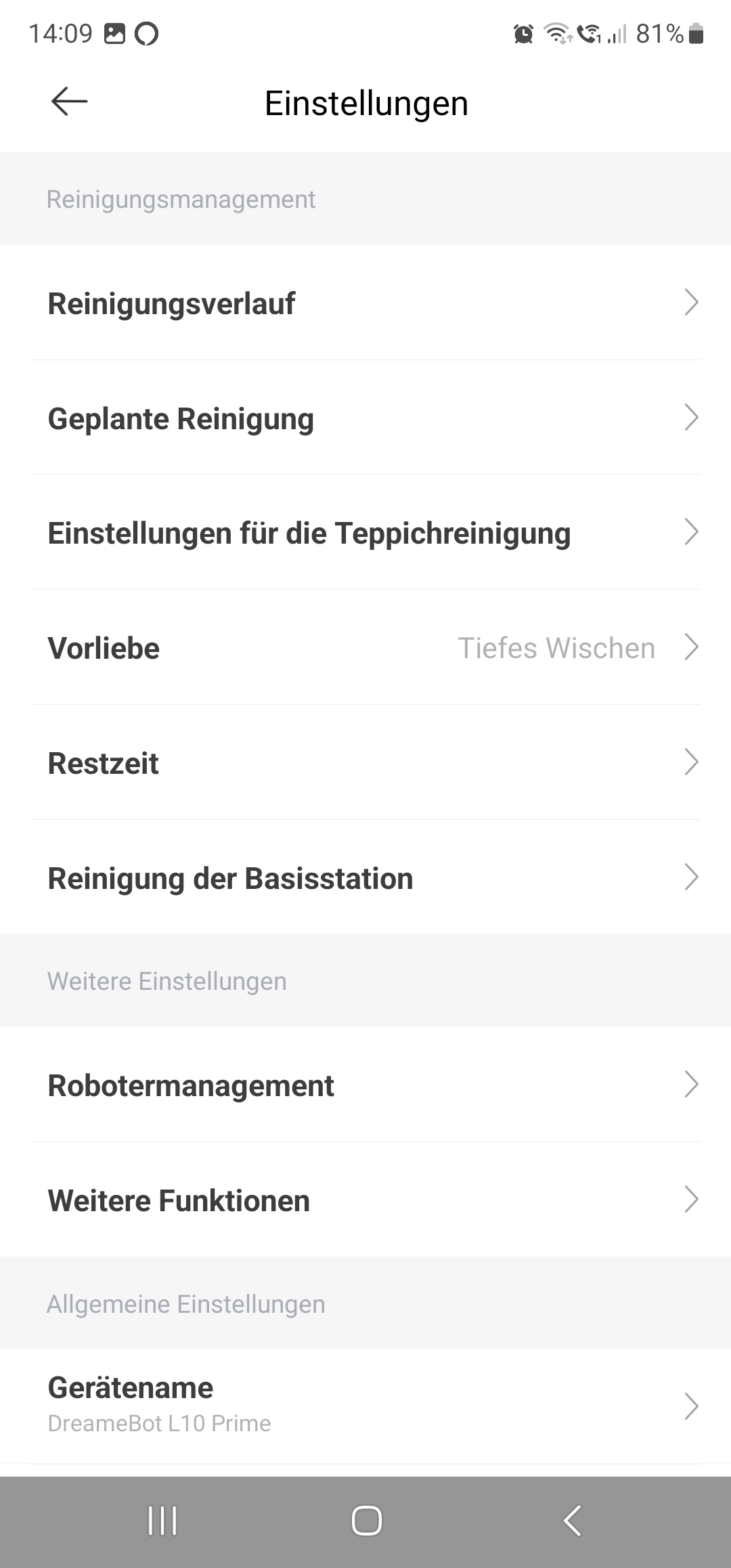The width and height of the screenshot is (731, 1568).
Task: Go back using the top-left arrow
Action: point(69,102)
